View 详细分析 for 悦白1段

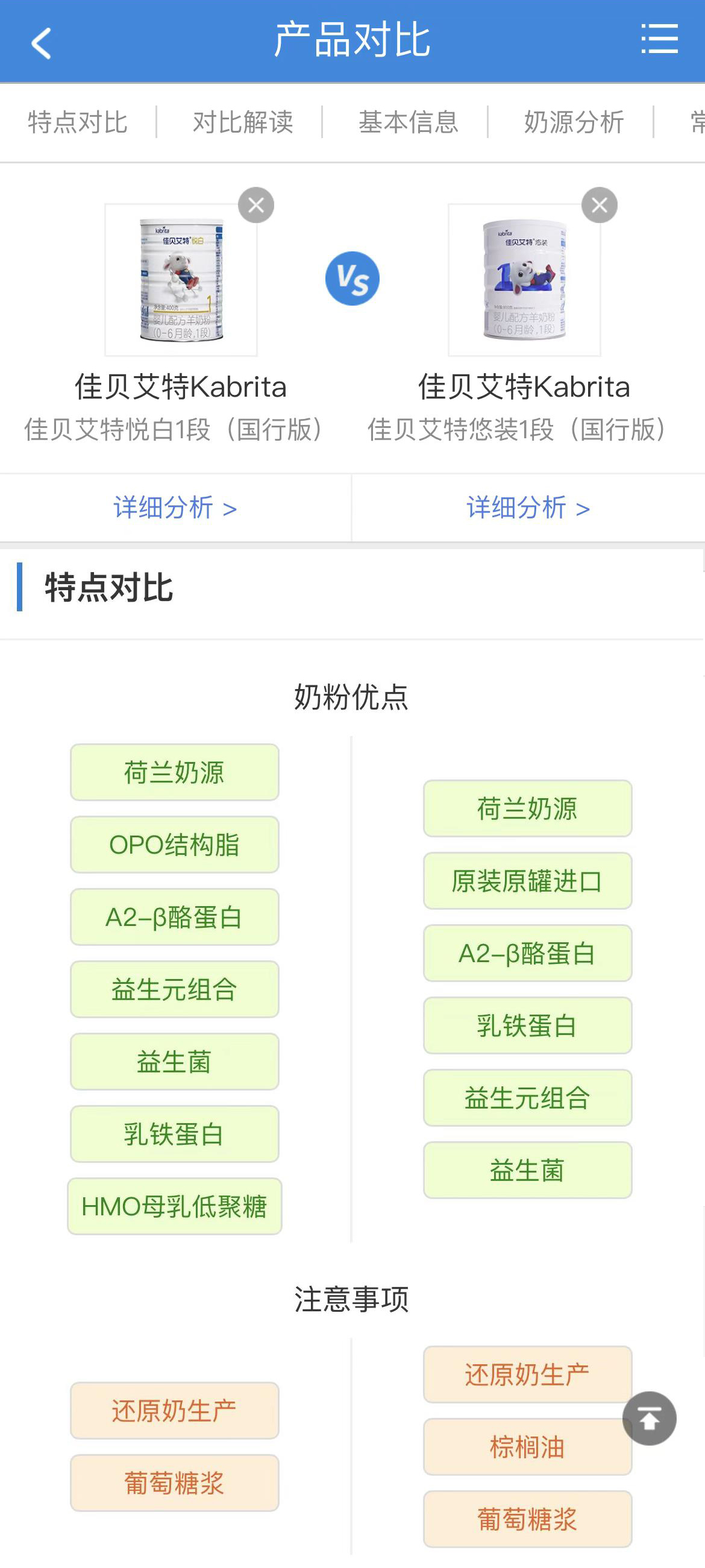[175, 508]
